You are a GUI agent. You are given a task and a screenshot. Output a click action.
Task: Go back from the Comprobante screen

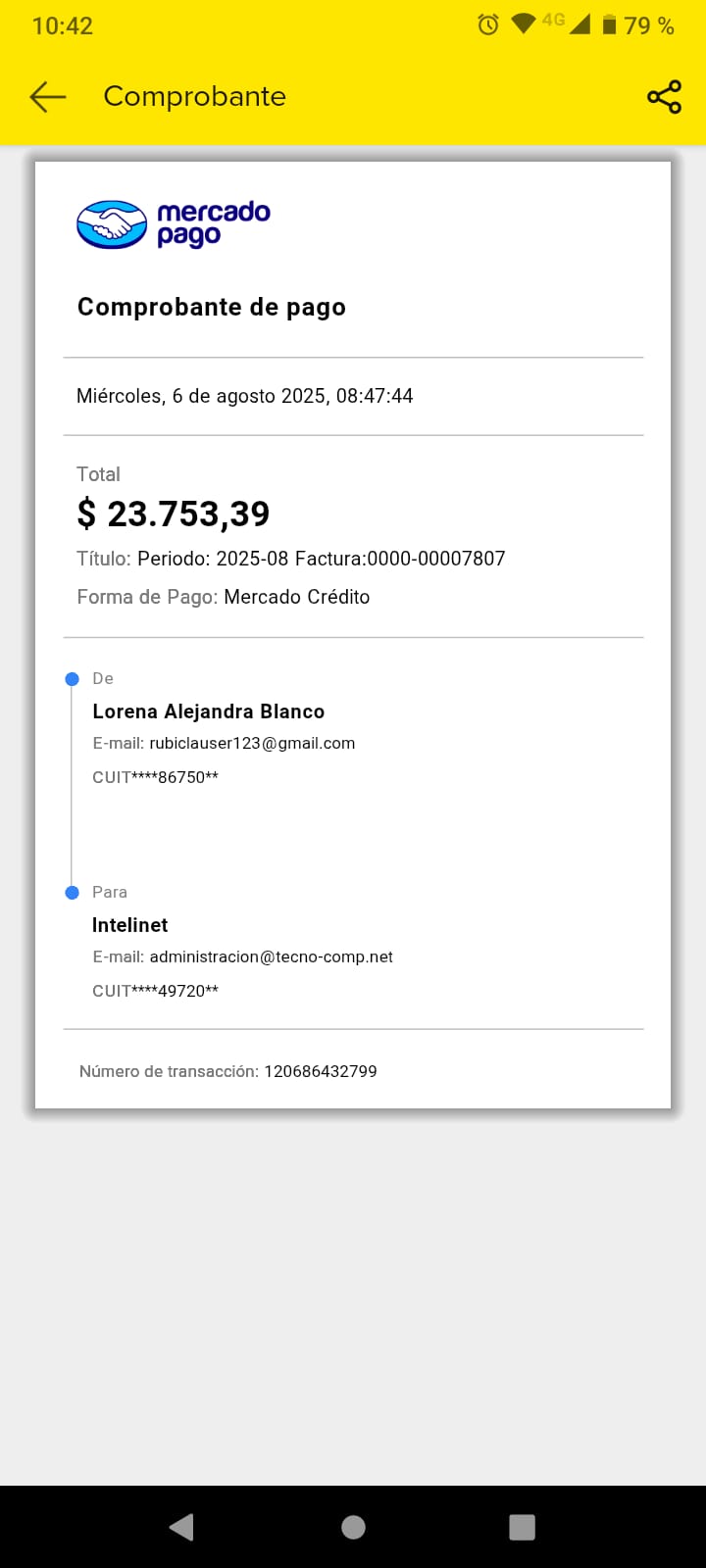pyautogui.click(x=47, y=96)
